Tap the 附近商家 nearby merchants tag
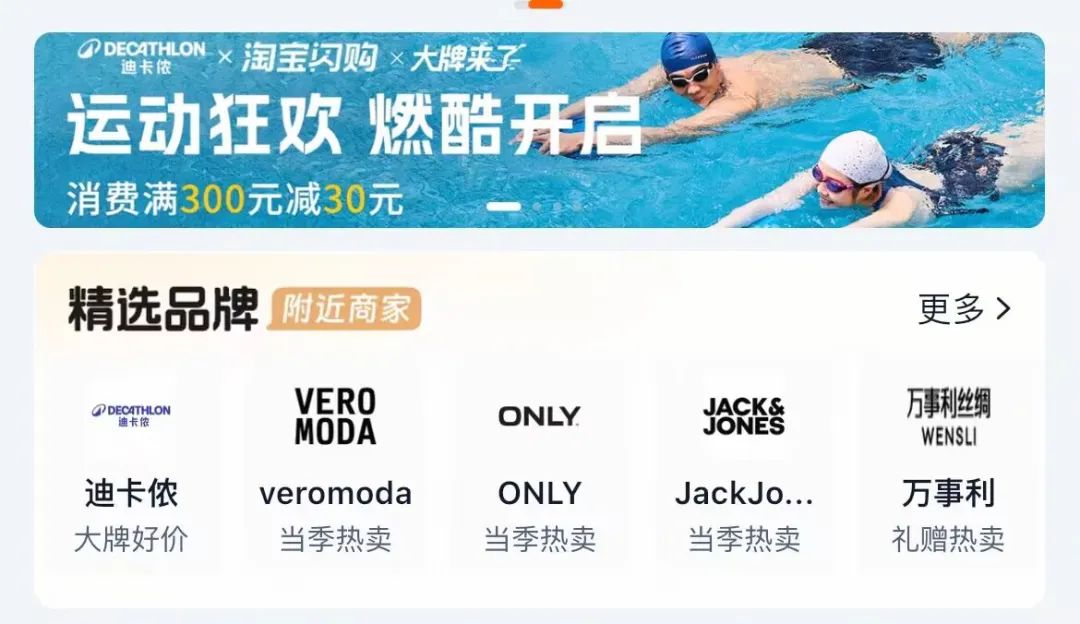 tap(345, 309)
